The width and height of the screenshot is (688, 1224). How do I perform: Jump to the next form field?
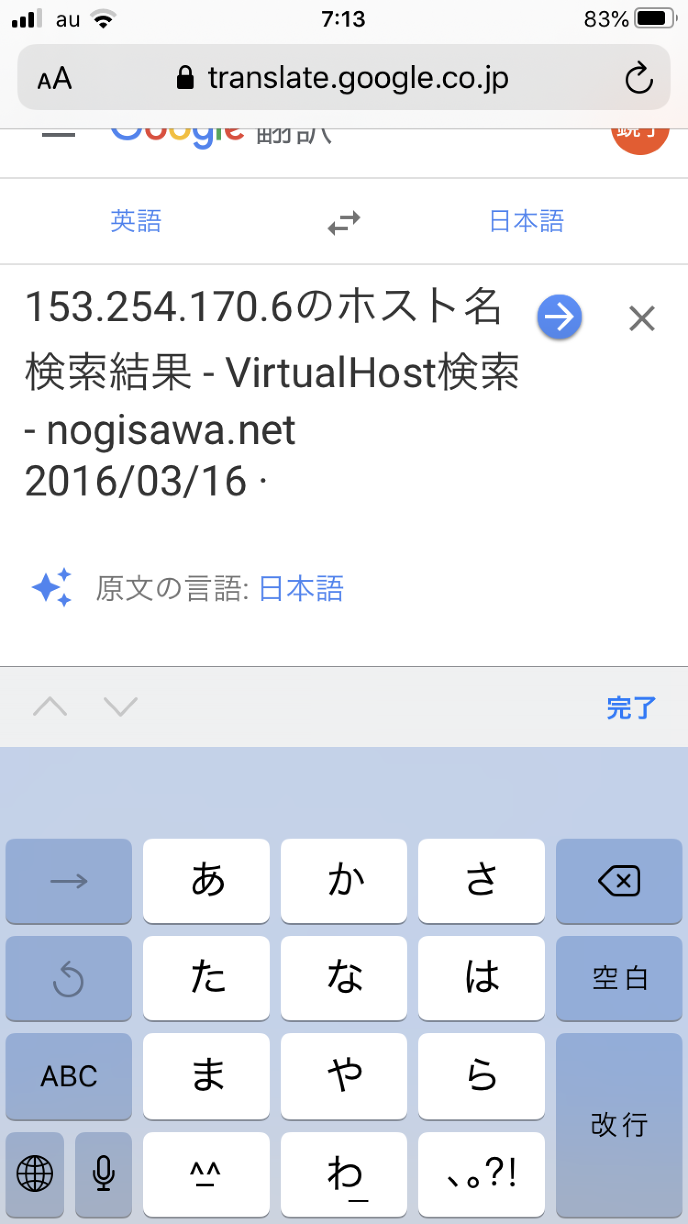120,708
